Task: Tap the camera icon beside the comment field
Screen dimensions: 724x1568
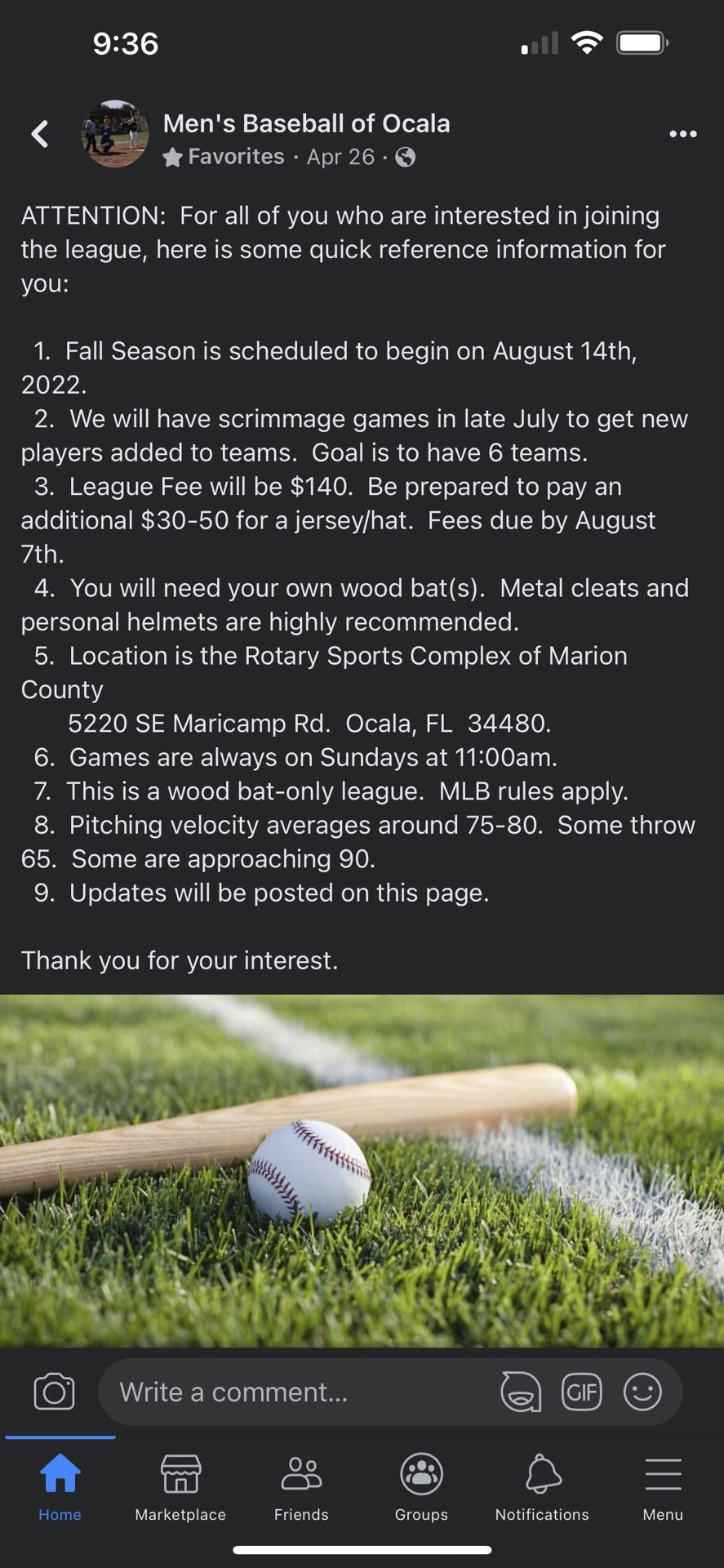Action: coord(54,1392)
